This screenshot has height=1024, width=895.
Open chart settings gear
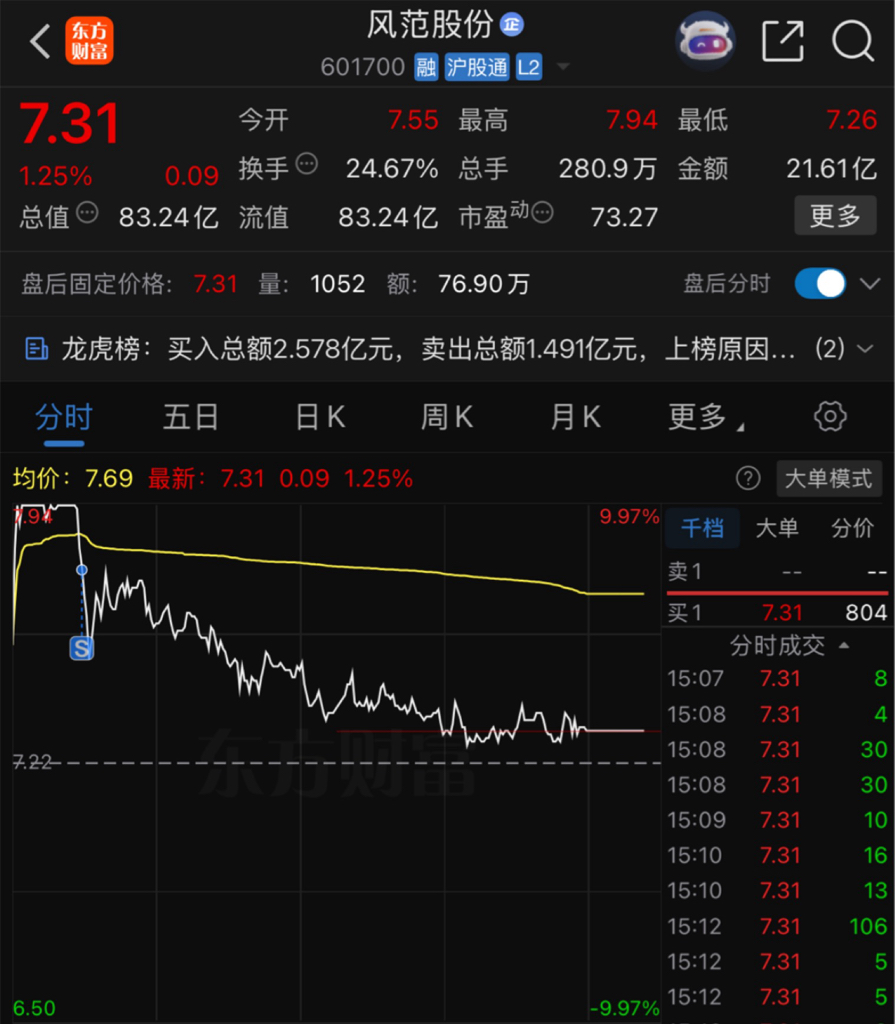pos(830,416)
